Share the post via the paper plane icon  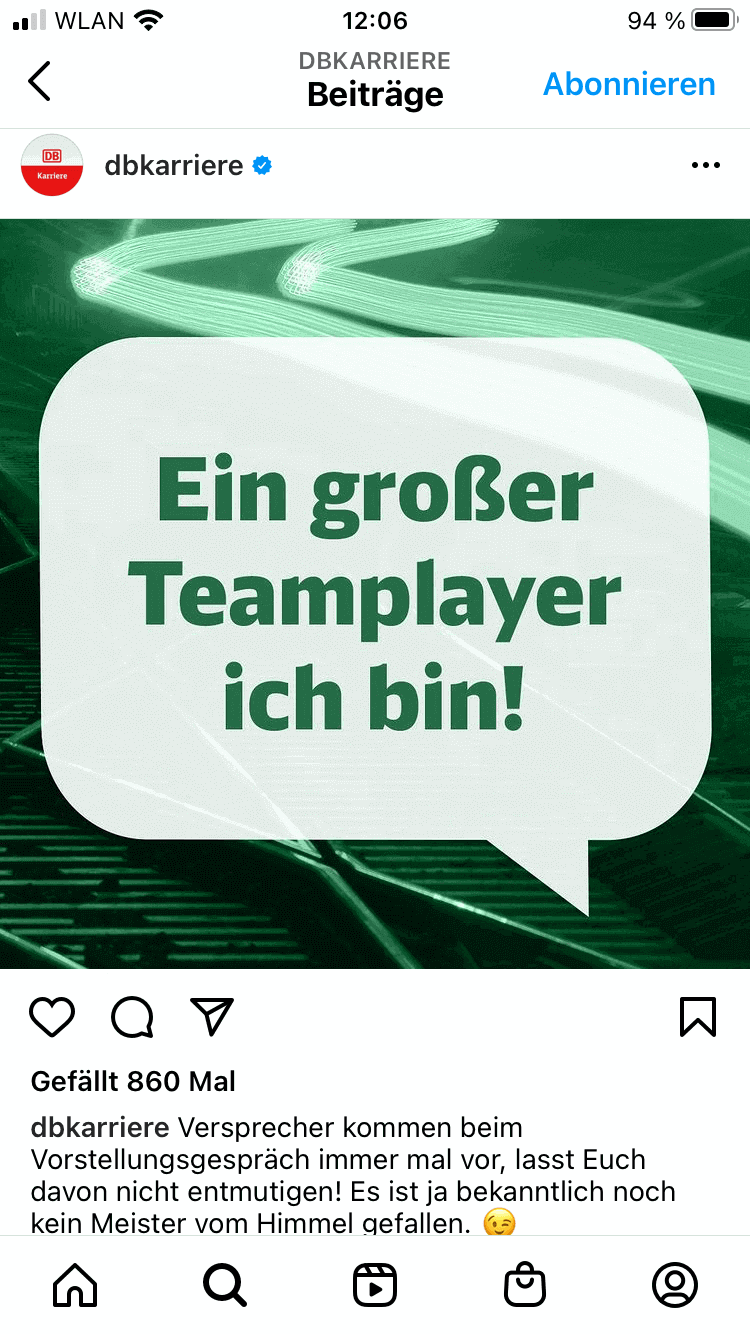212,1016
